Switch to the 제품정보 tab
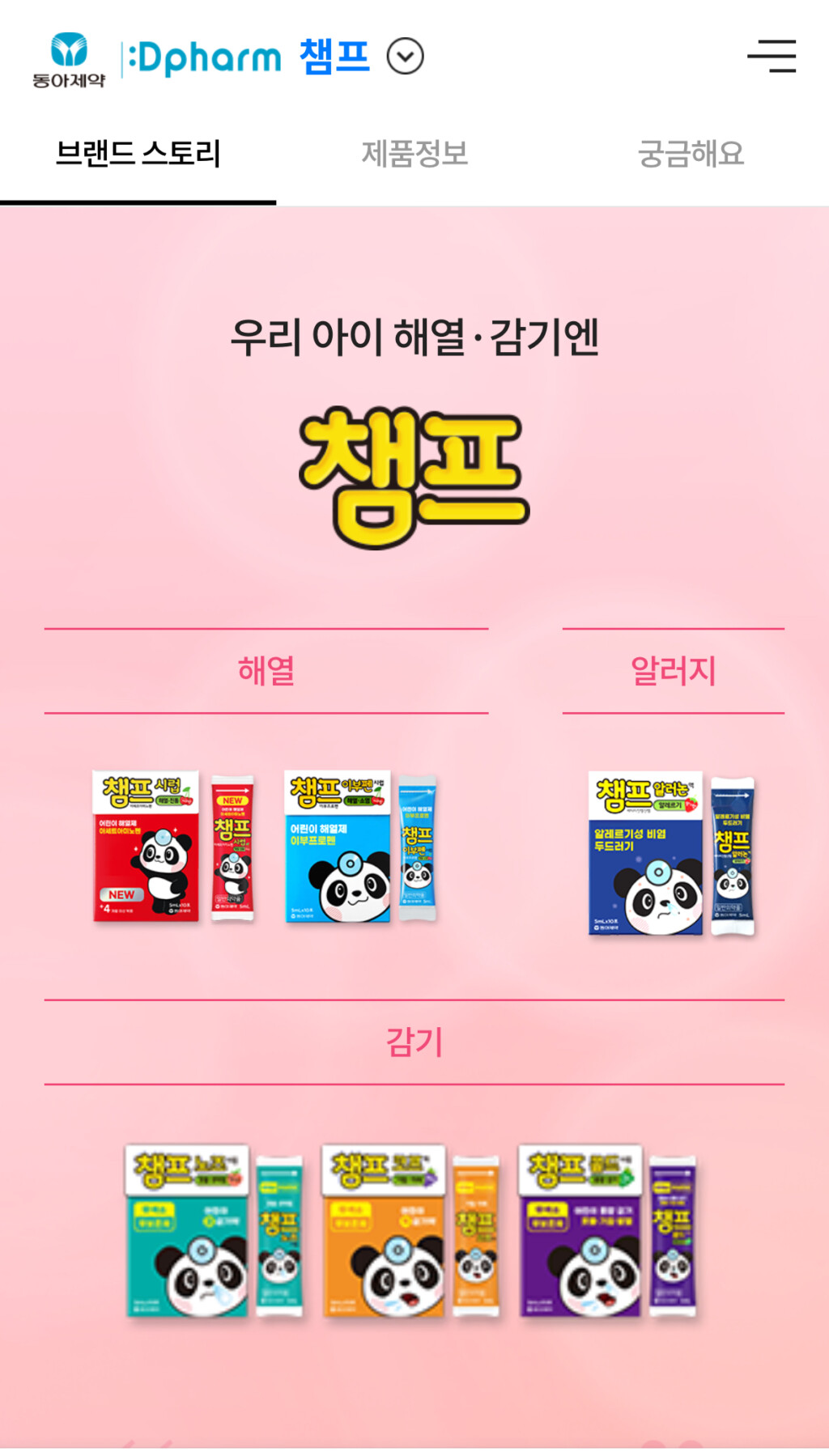The image size is (829, 1456). click(x=414, y=154)
